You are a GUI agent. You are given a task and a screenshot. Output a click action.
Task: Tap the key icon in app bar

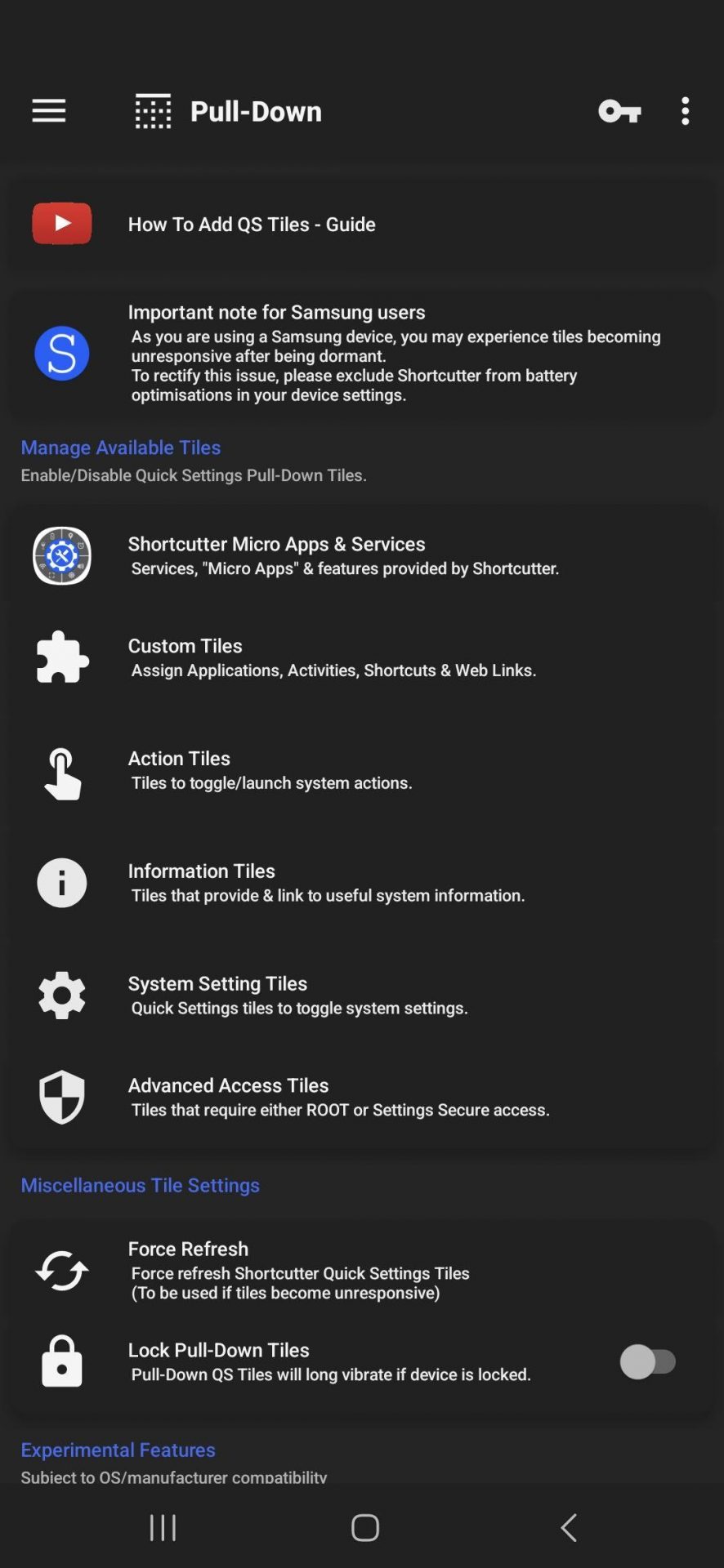[619, 110]
